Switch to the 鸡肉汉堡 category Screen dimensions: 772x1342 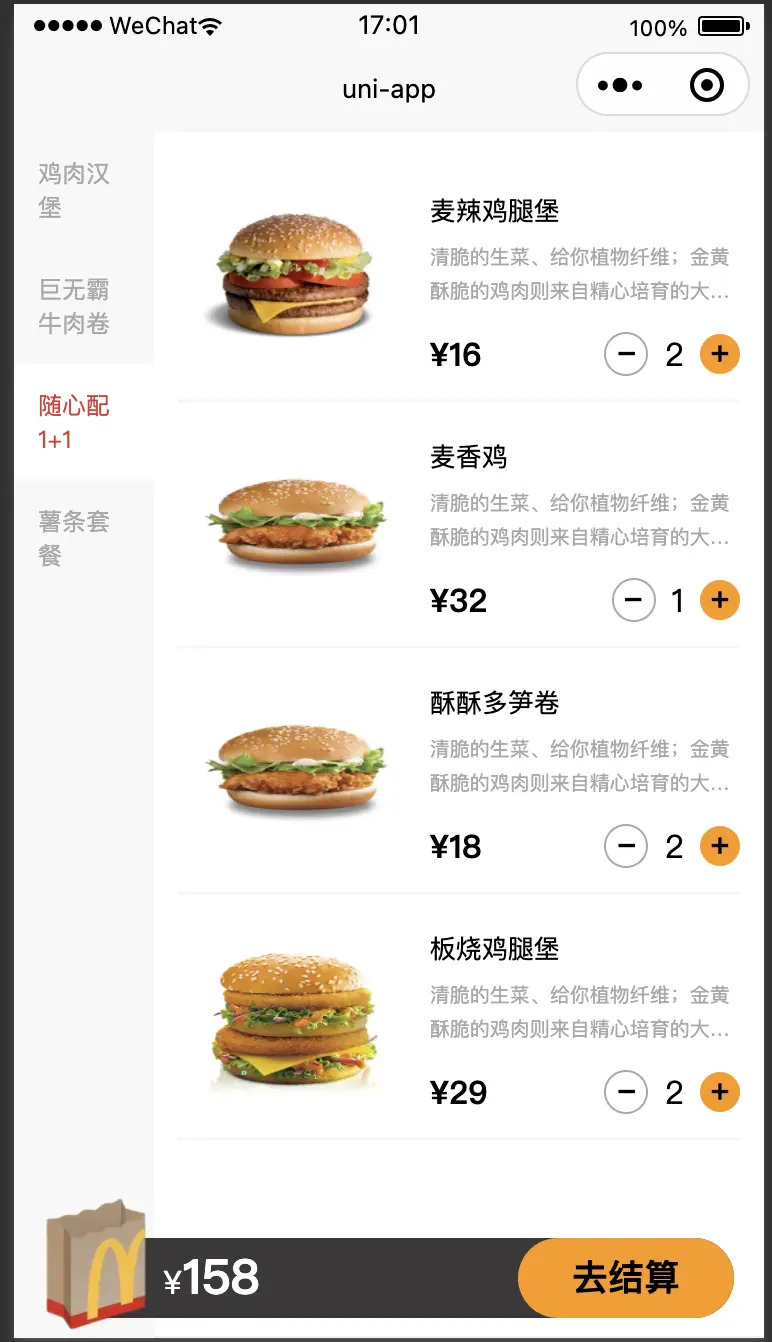[x=74, y=190]
